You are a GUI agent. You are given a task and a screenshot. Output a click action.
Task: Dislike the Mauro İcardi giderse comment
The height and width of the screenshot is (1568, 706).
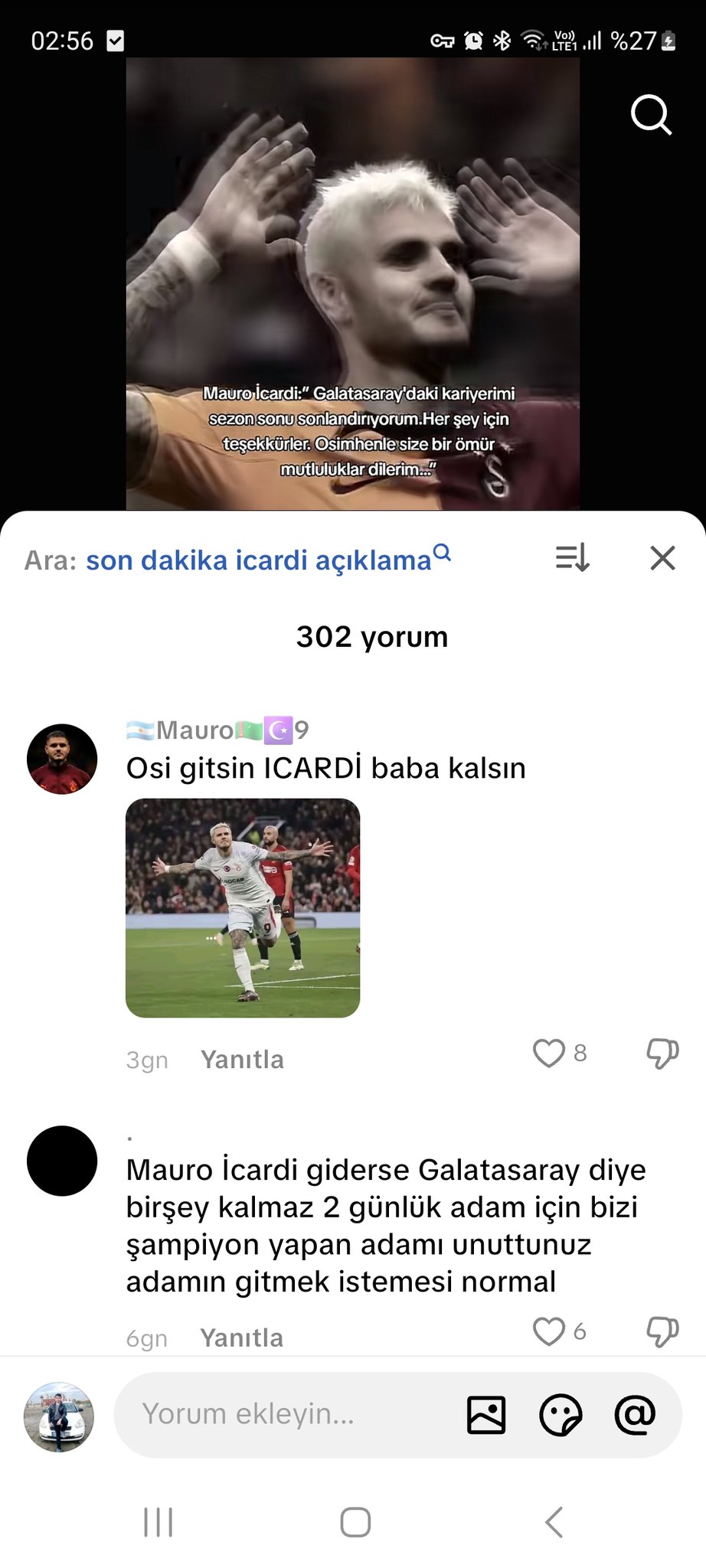coord(662,1331)
